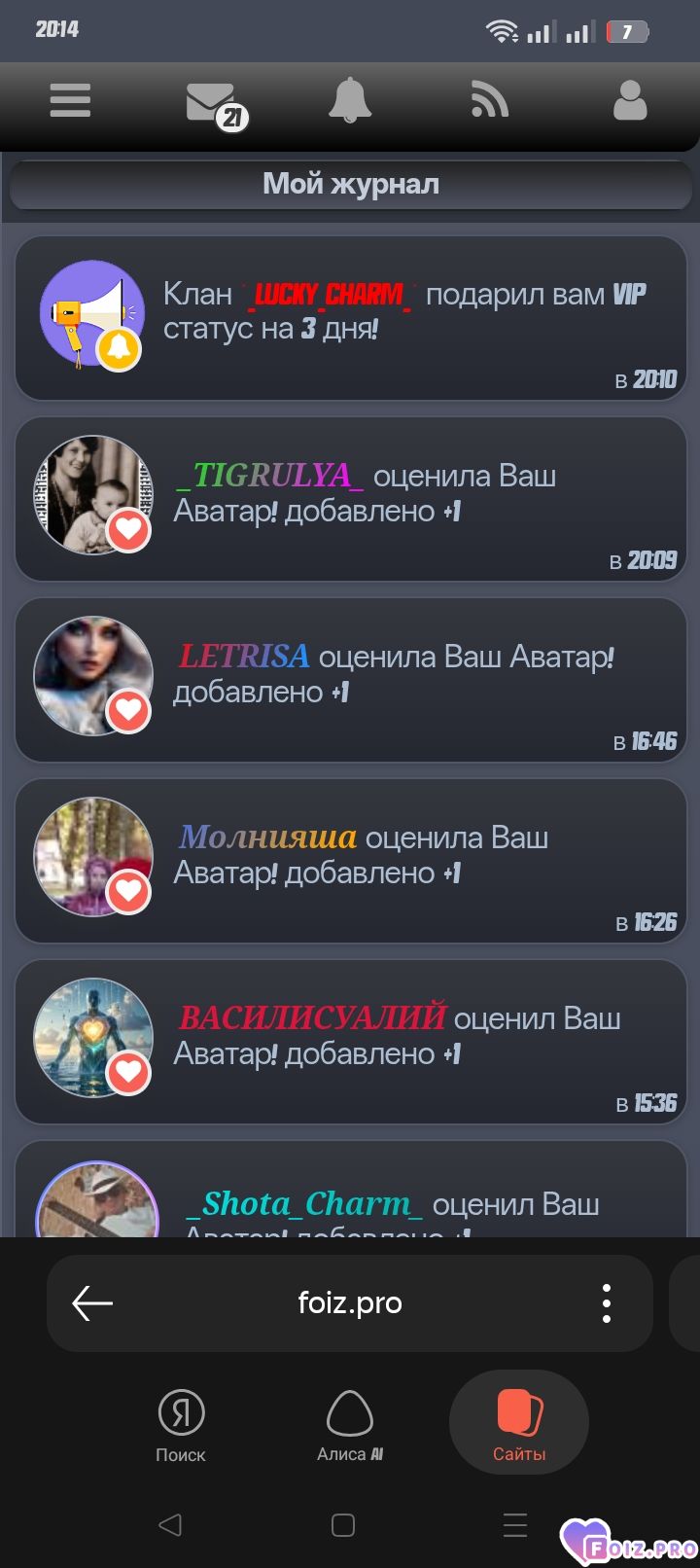Open the notifications bell
Image resolution: width=700 pixels, height=1568 pixels.
click(350, 100)
